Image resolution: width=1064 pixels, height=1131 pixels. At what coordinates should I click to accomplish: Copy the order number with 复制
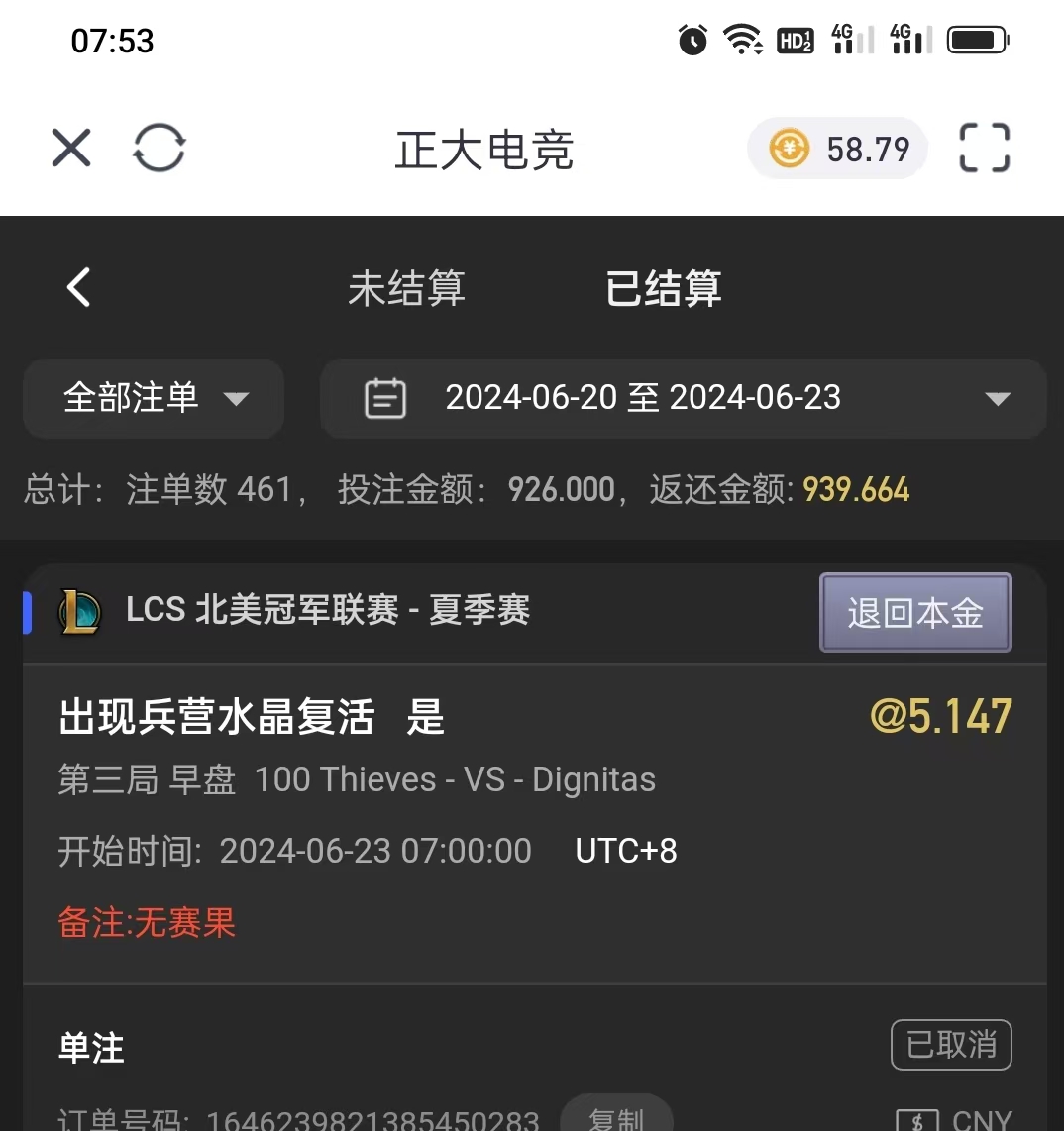616,1116
